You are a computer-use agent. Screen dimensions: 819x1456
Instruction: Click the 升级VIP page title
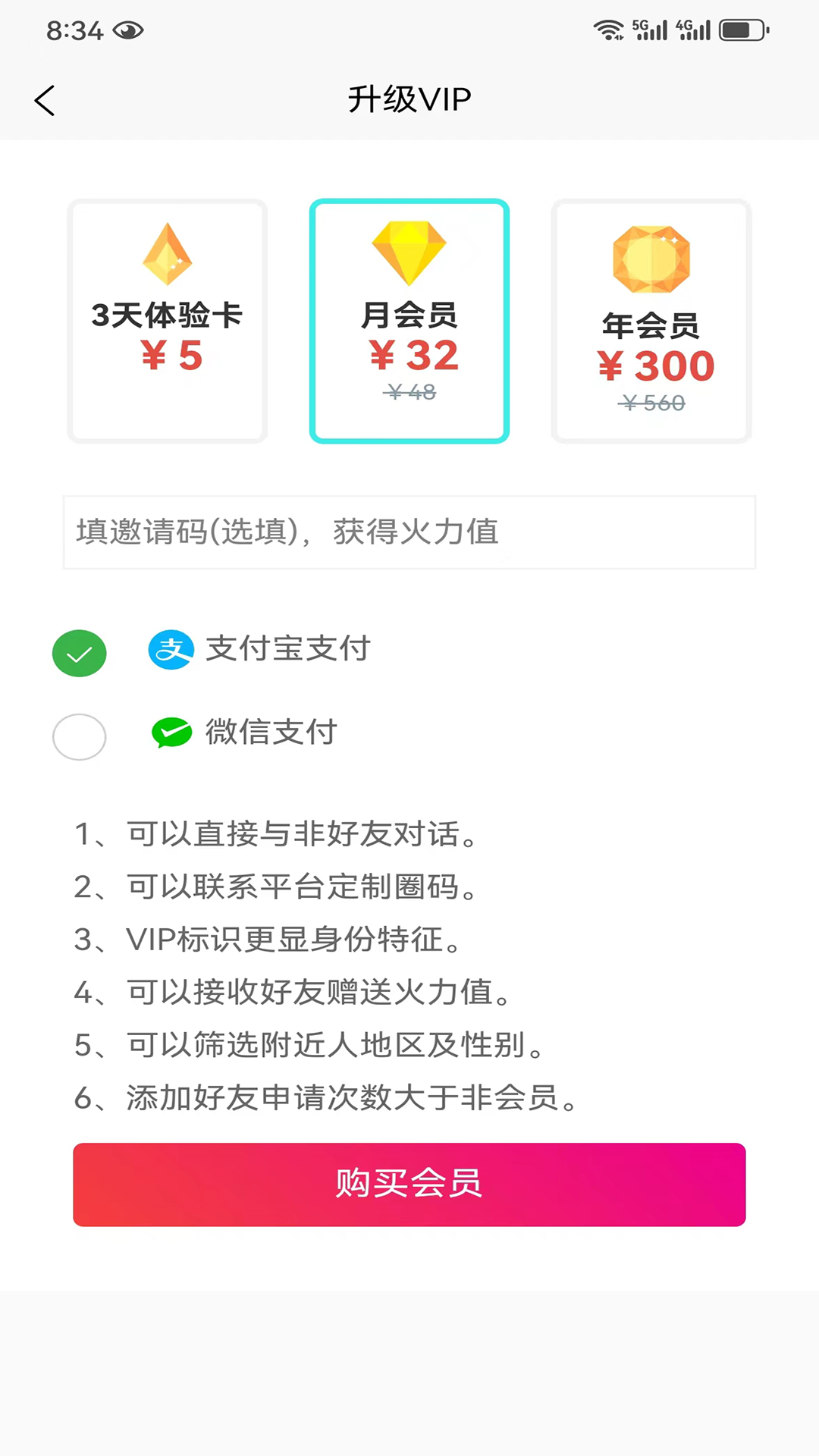[x=409, y=99]
